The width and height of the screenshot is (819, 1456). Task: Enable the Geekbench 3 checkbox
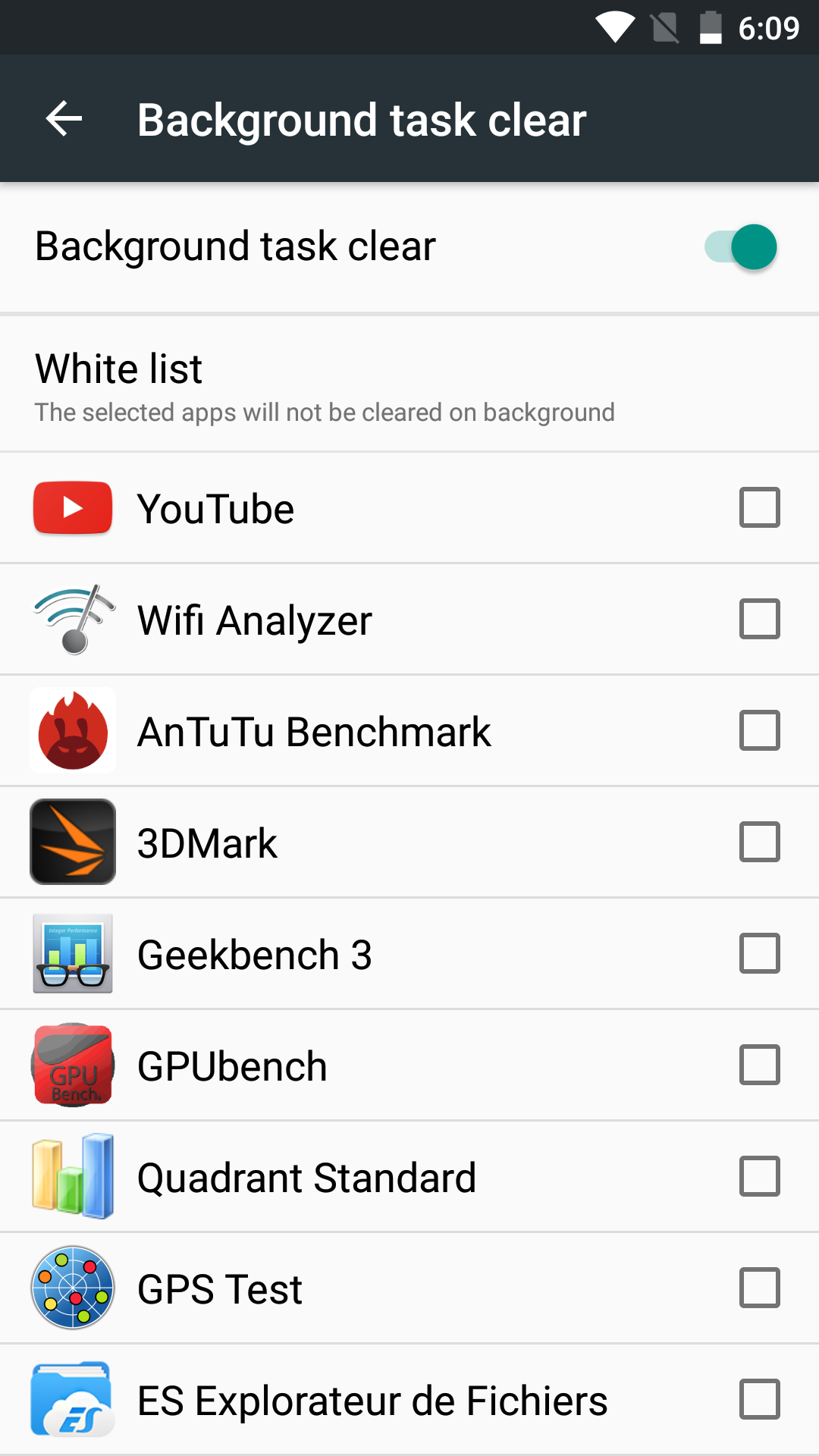[759, 953]
